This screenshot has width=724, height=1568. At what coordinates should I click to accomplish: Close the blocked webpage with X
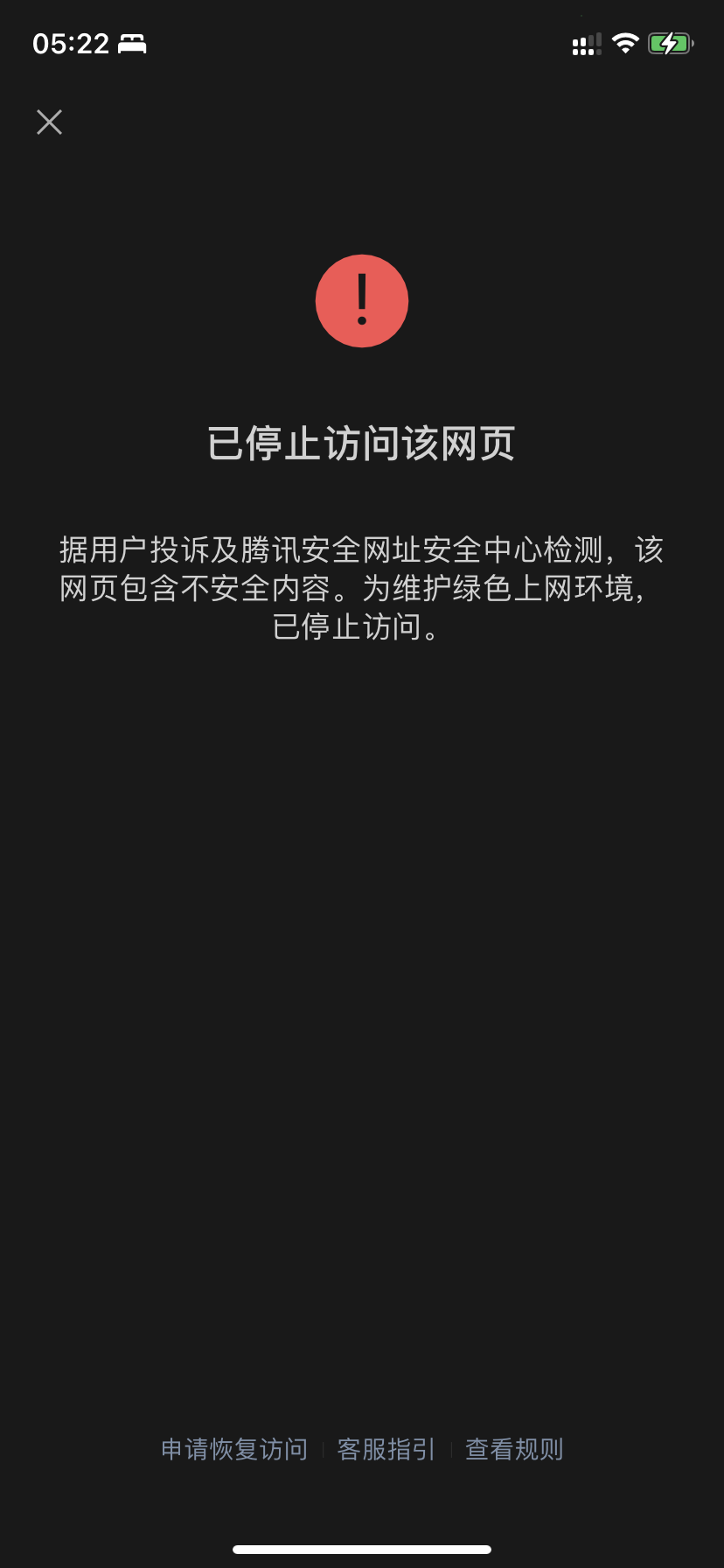click(x=50, y=122)
